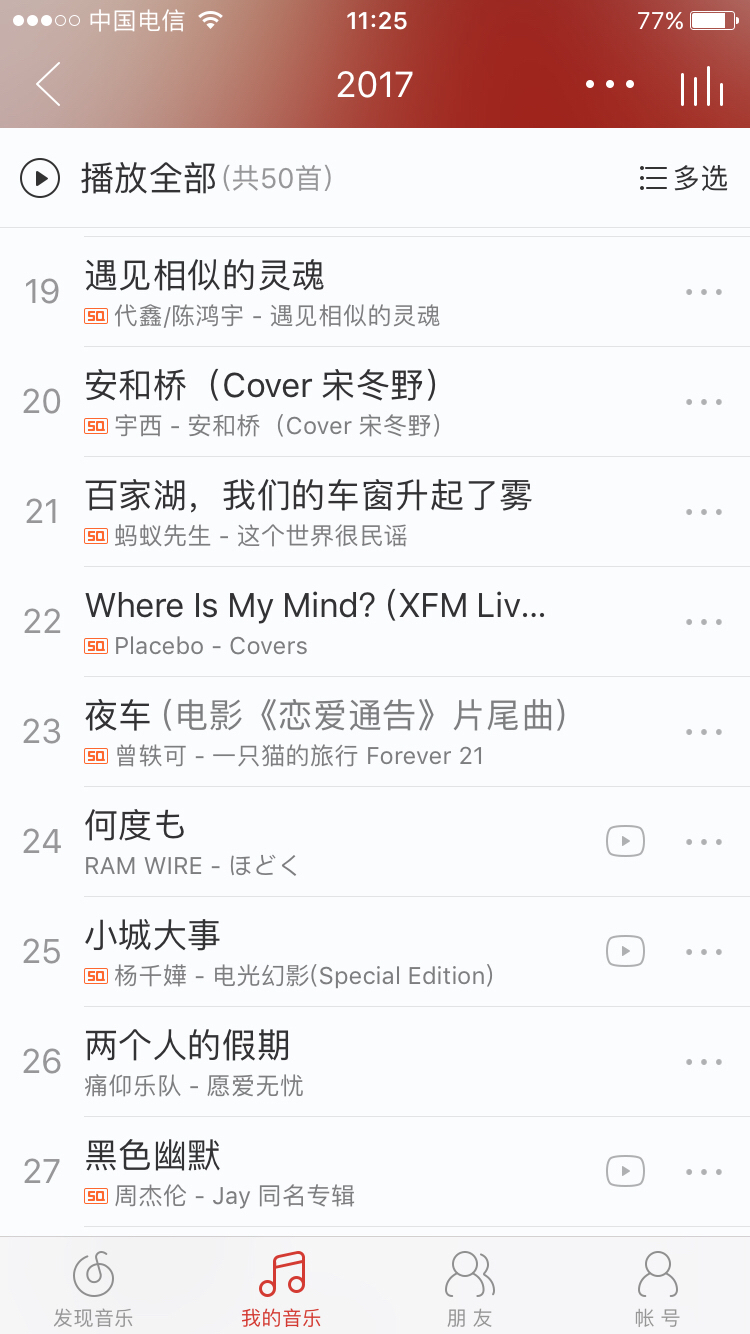Switch to the 发现音乐 tab
Image resolution: width=750 pixels, height=1334 pixels.
coord(94,1286)
